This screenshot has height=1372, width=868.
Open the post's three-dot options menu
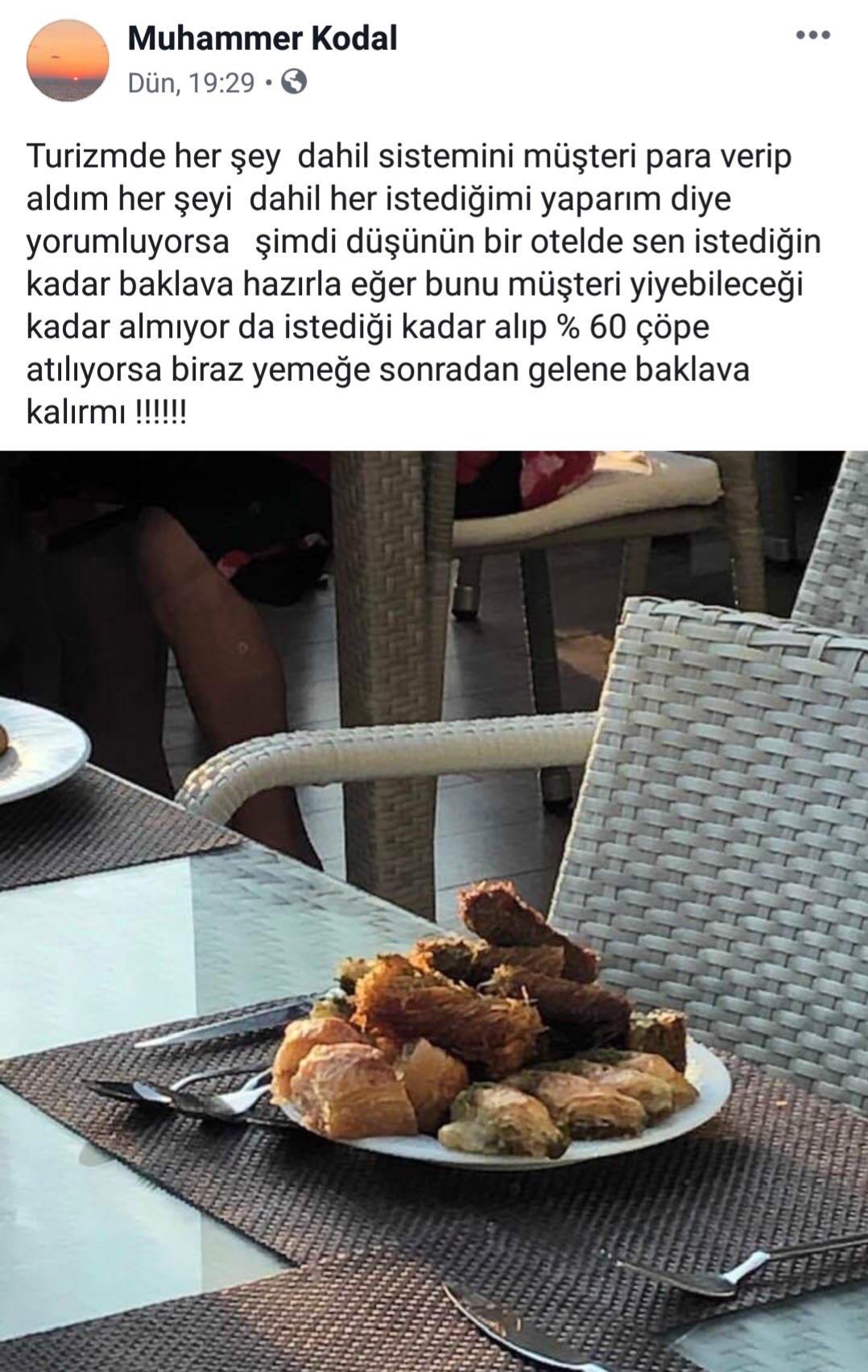[812, 35]
